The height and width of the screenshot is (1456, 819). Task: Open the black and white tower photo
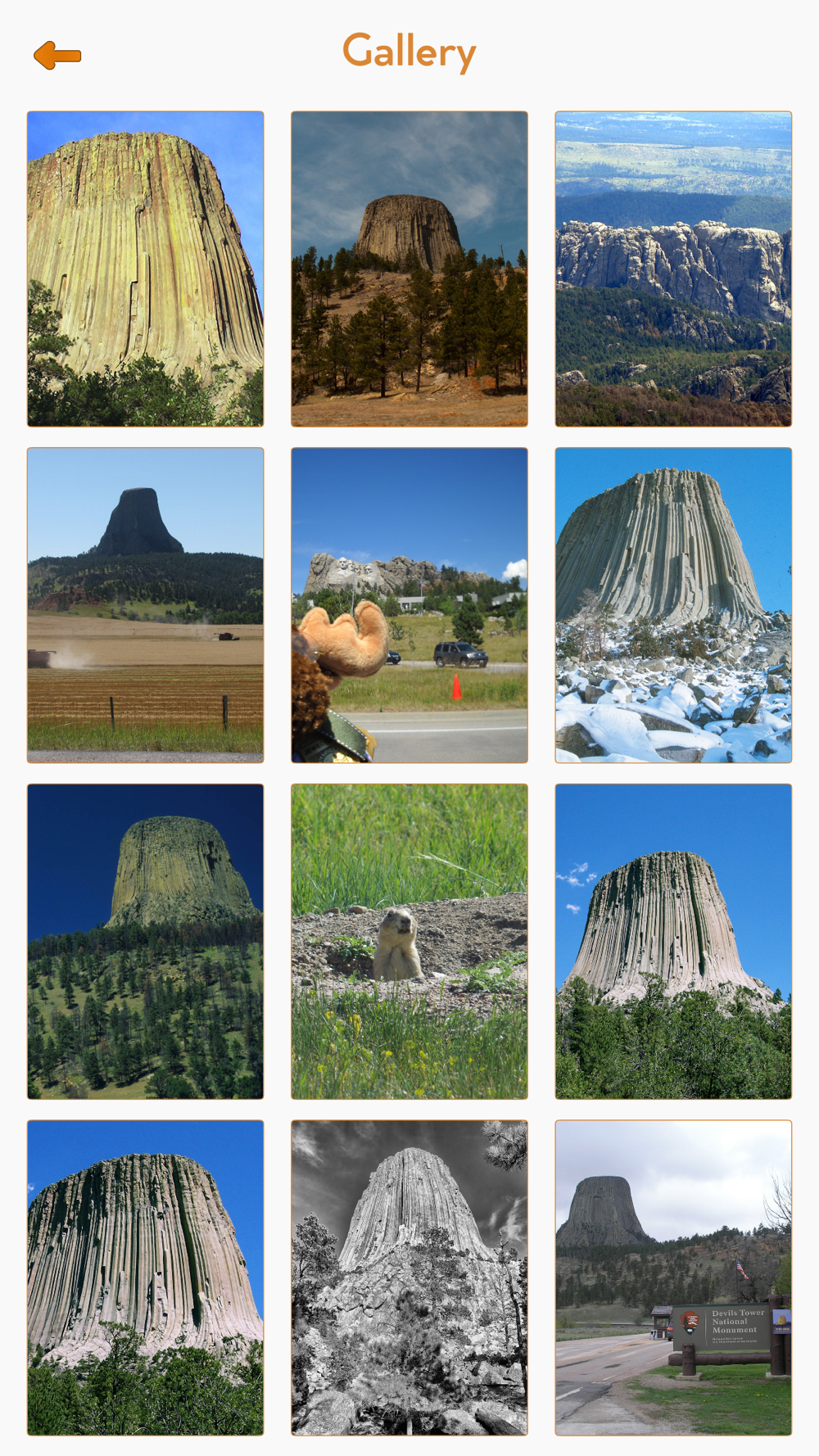(409, 1277)
